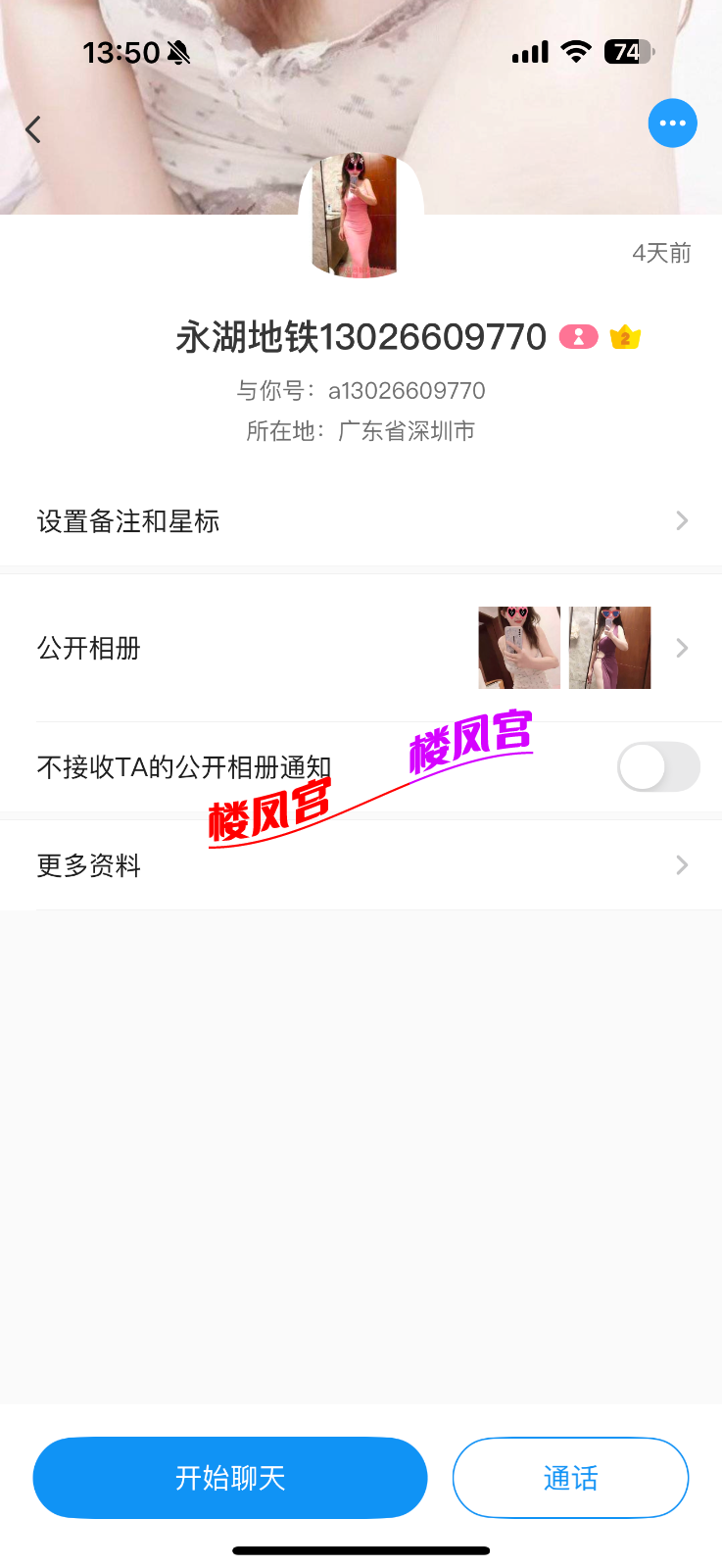
Task: Go back using the back arrow
Action: click(x=33, y=129)
